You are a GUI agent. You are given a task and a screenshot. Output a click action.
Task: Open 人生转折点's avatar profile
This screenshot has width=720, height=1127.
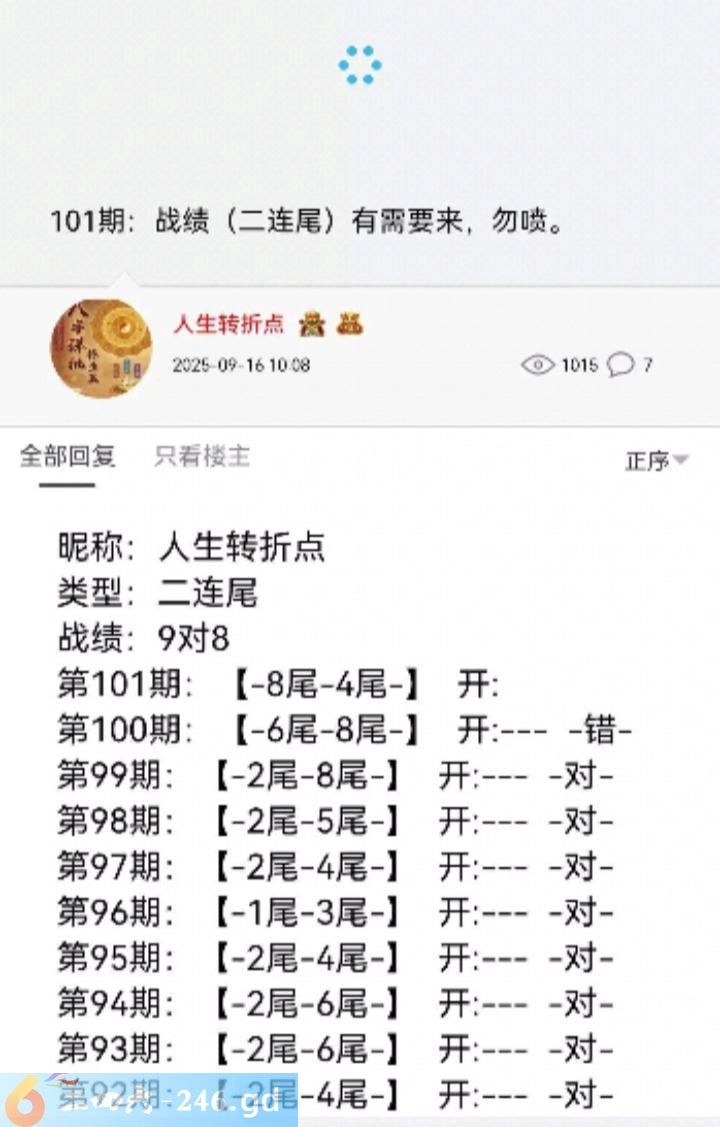(101, 348)
